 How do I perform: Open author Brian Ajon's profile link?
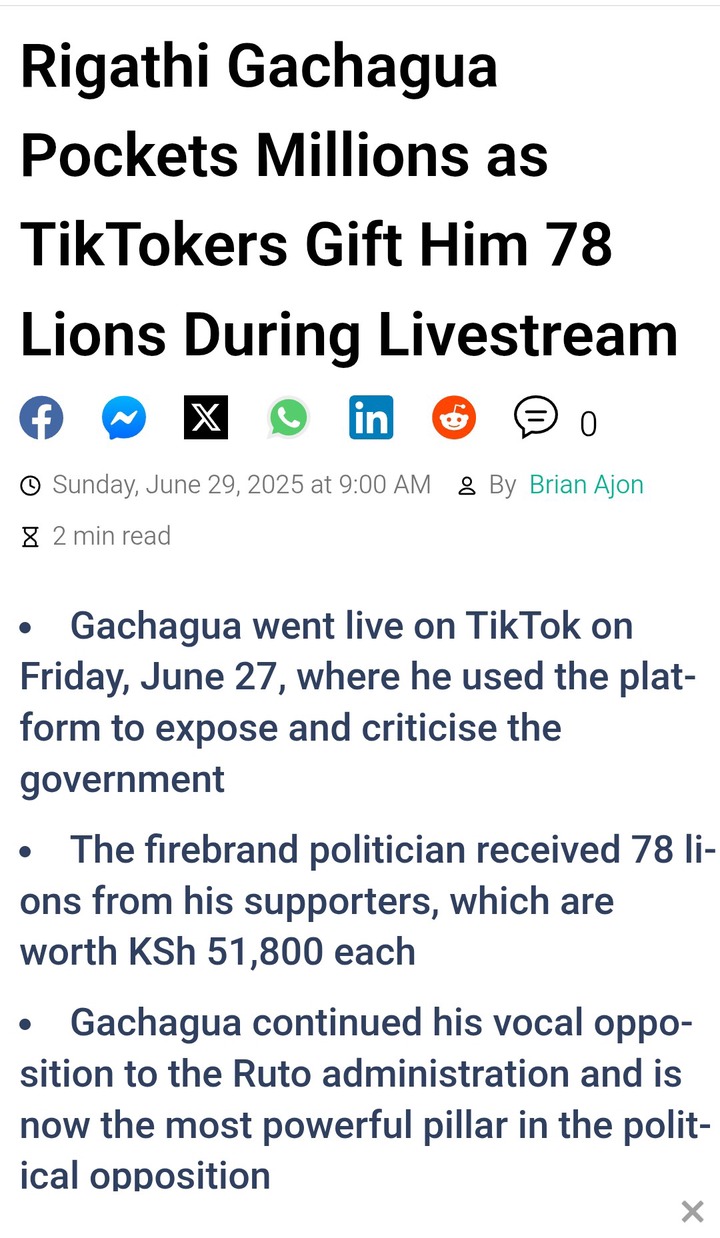tap(586, 485)
